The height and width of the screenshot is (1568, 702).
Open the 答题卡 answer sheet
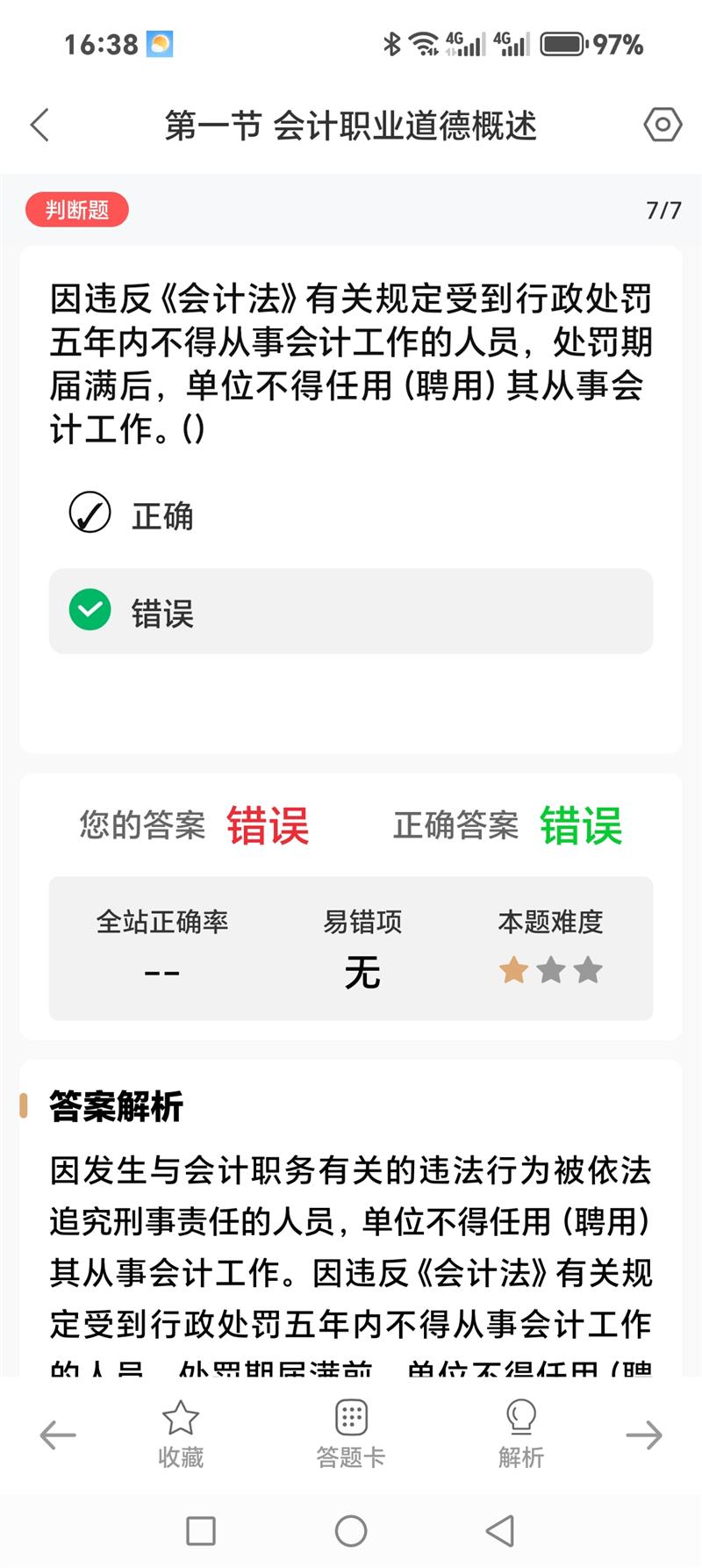click(x=351, y=1434)
